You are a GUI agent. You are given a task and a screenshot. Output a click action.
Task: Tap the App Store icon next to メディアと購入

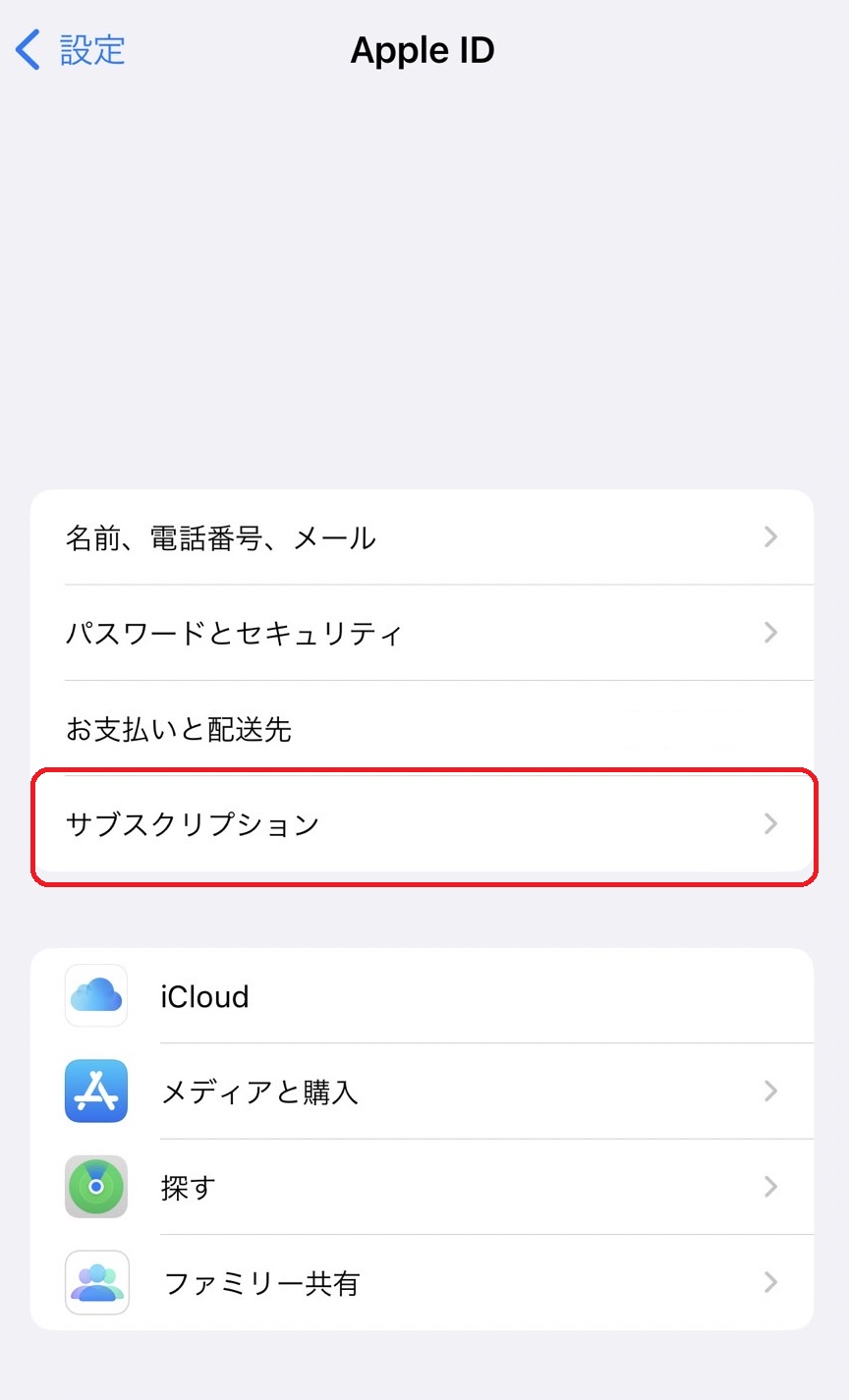[x=95, y=1091]
